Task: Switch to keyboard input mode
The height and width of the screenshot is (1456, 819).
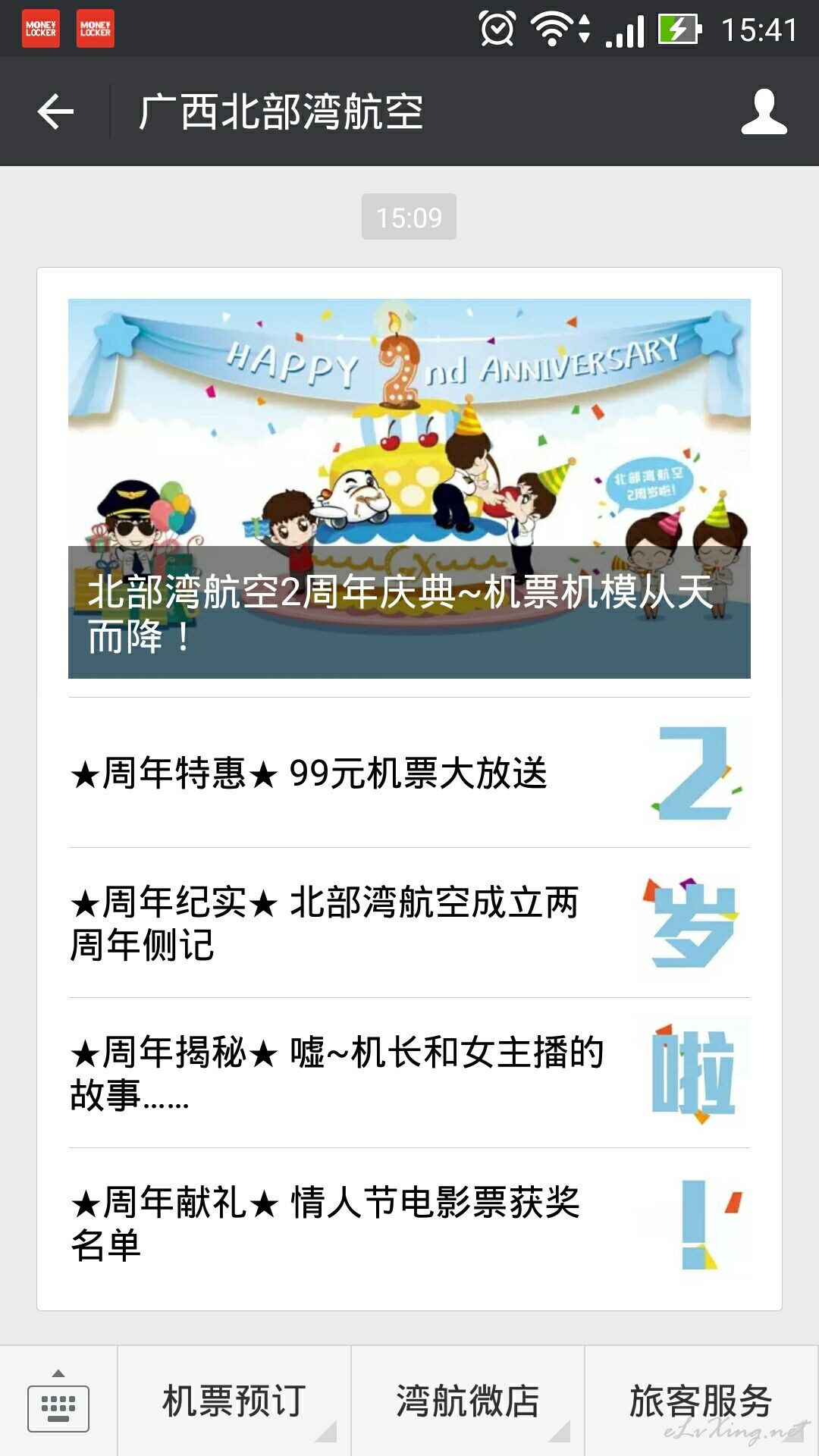Action: [58, 1401]
